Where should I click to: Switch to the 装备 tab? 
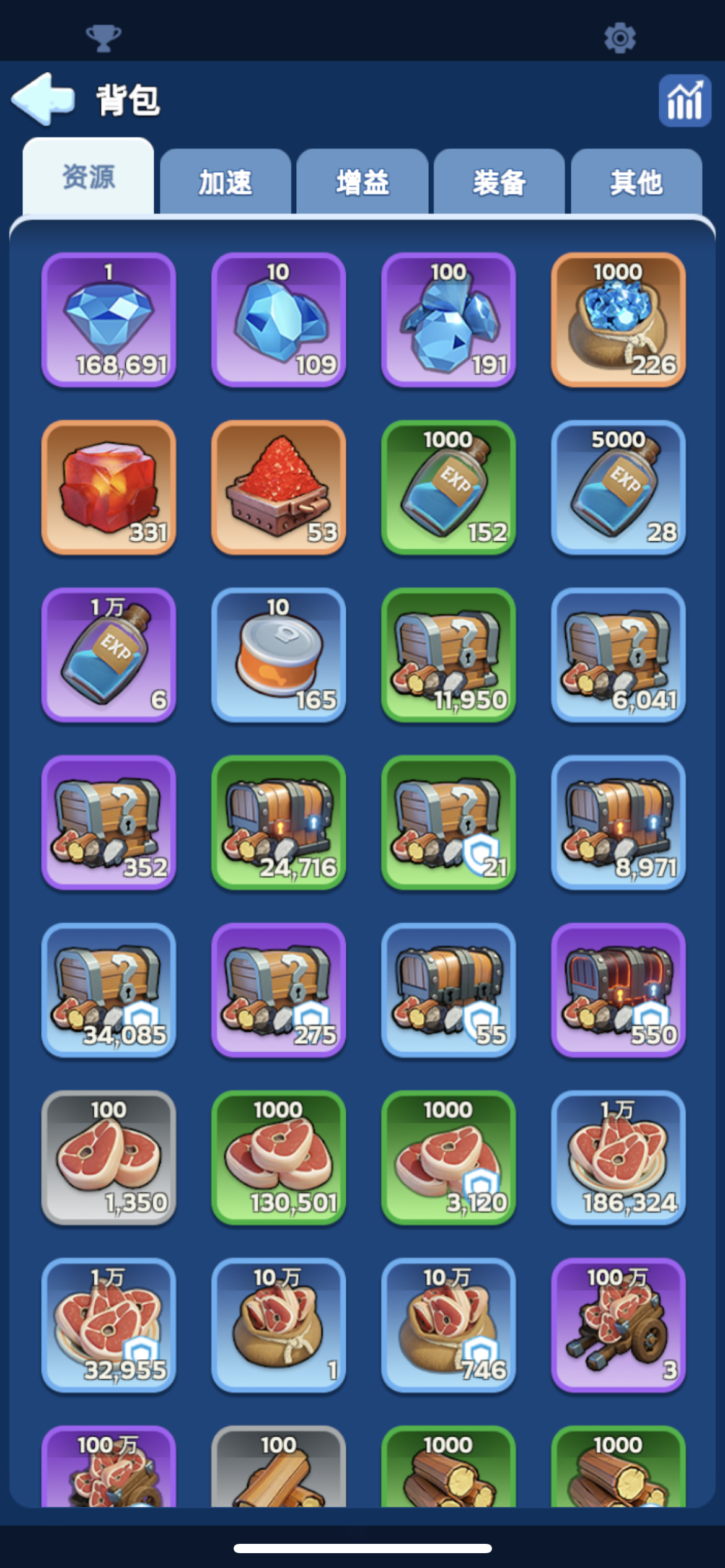499,182
